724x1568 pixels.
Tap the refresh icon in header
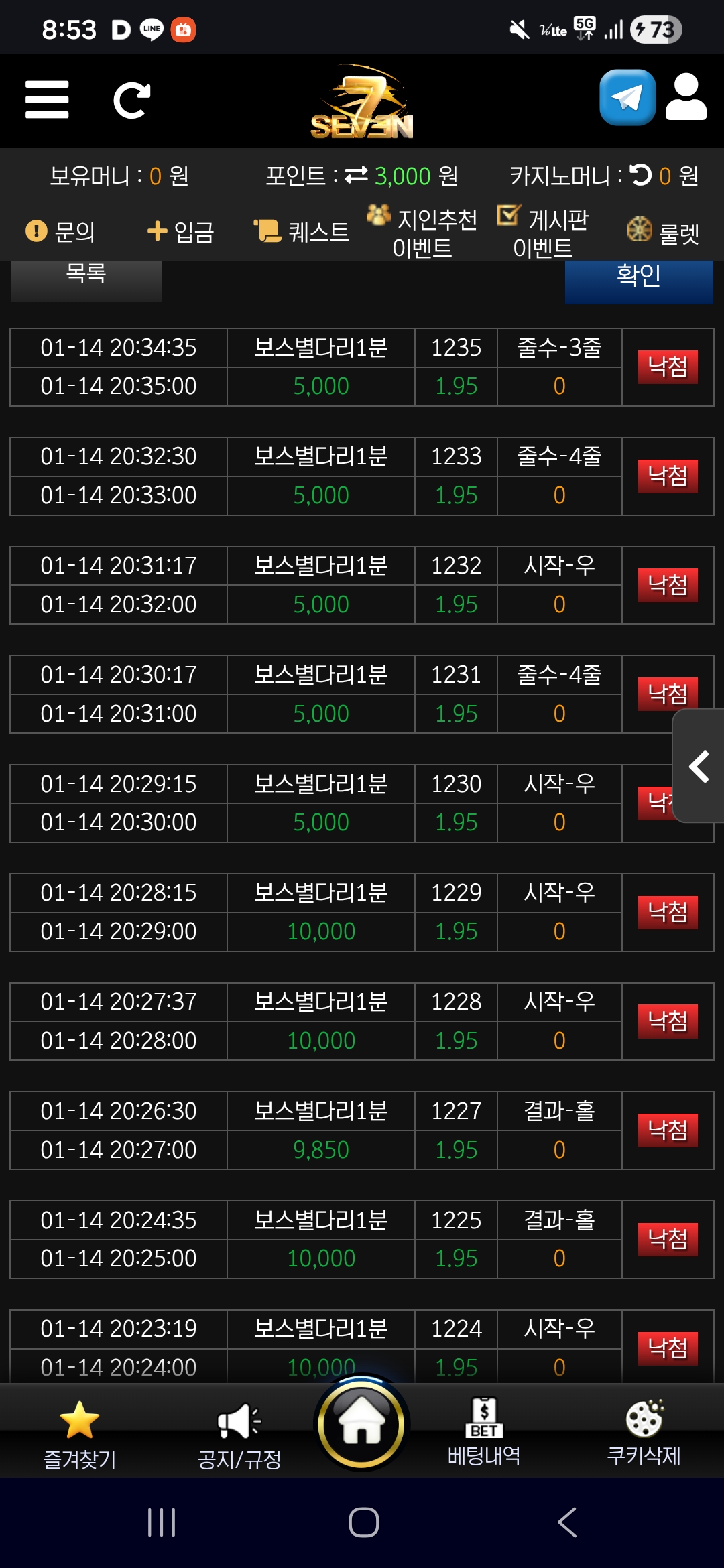coord(131,101)
